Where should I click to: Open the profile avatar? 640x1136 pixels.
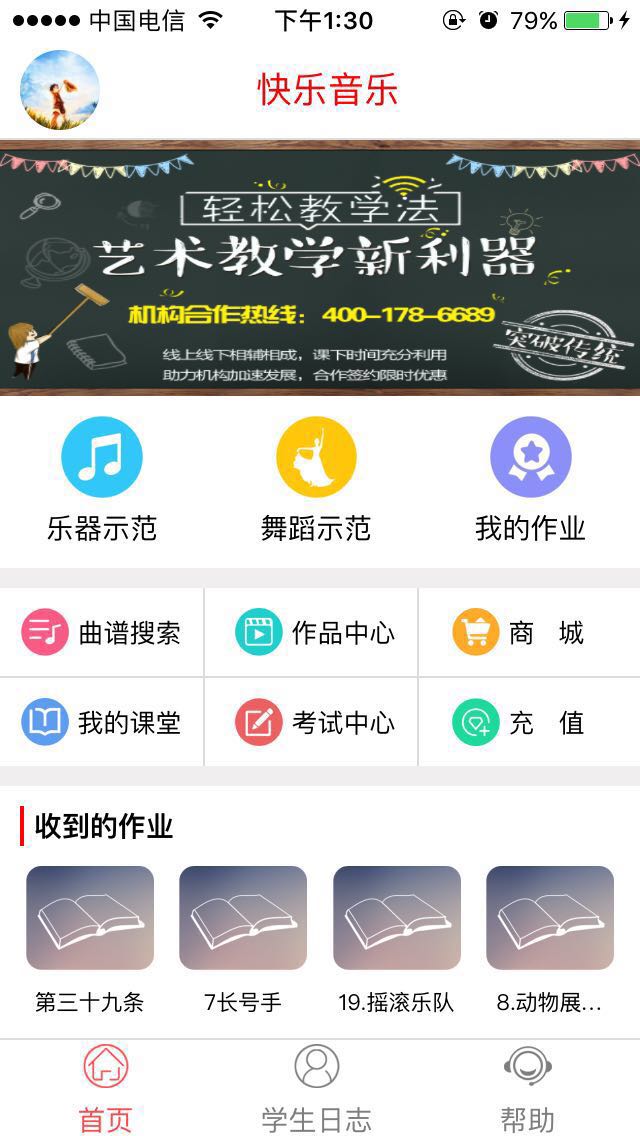coord(59,90)
